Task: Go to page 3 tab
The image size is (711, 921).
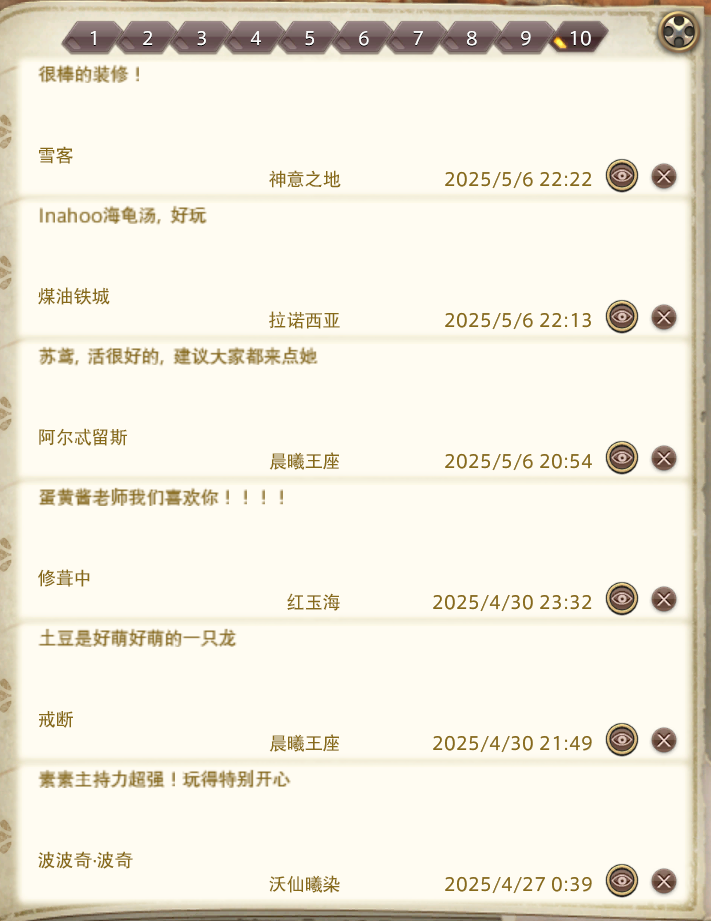Action: (x=201, y=39)
